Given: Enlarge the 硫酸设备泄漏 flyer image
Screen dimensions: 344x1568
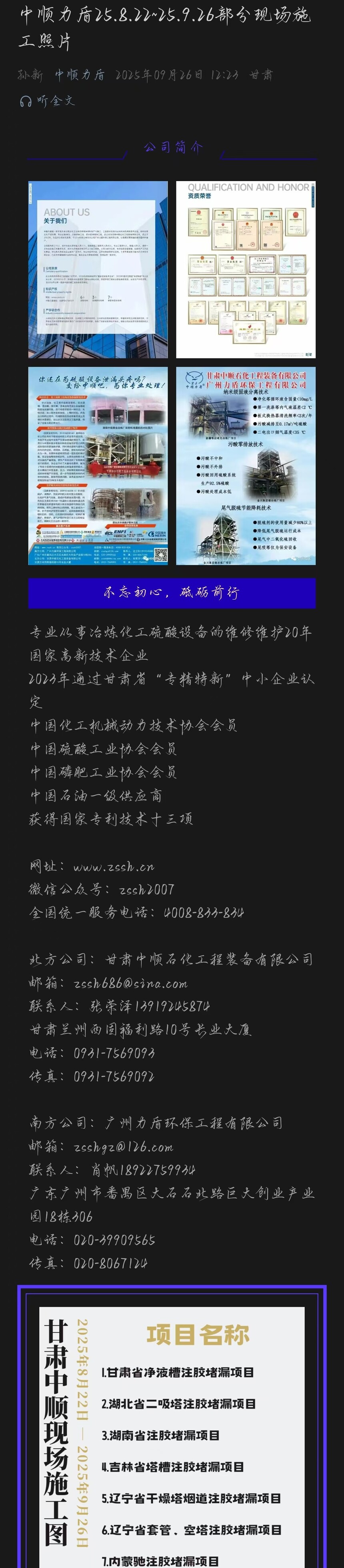Looking at the screenshot, I should click(x=98, y=466).
